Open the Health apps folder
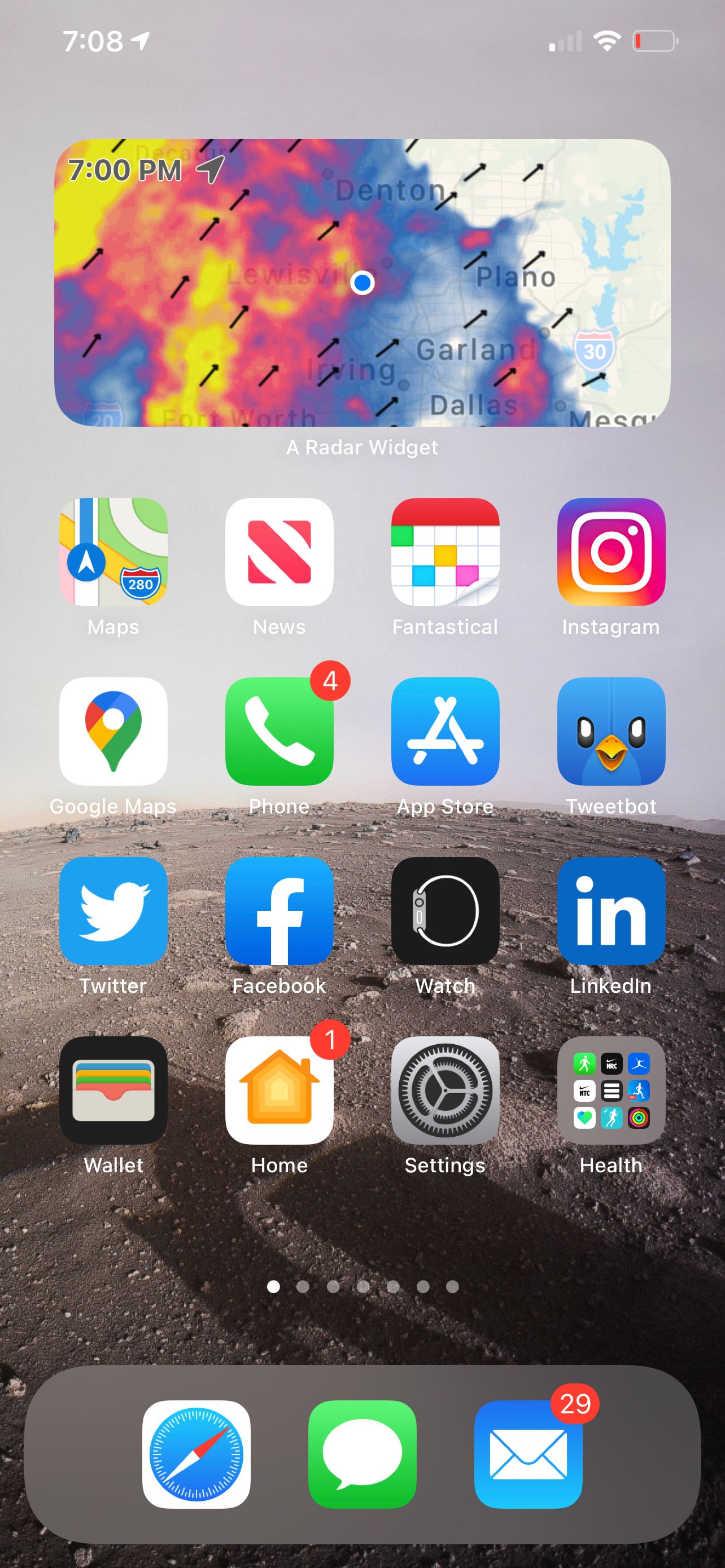The image size is (725, 1568). pyautogui.click(x=611, y=1091)
